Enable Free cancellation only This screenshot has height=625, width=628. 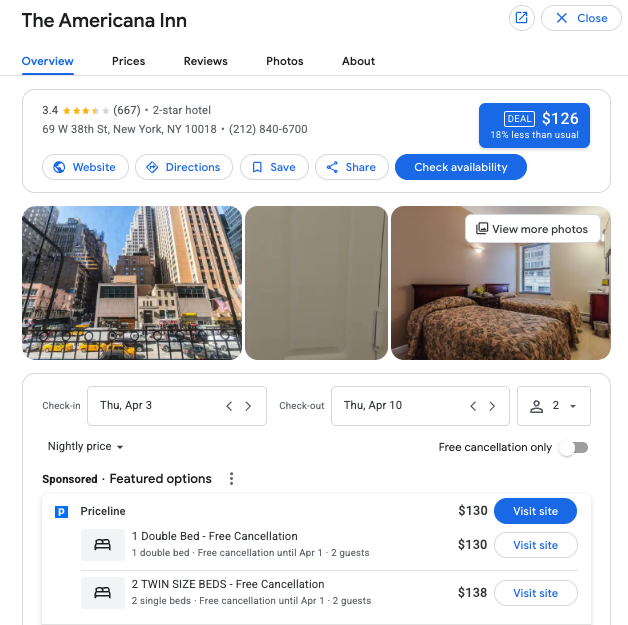coord(573,448)
